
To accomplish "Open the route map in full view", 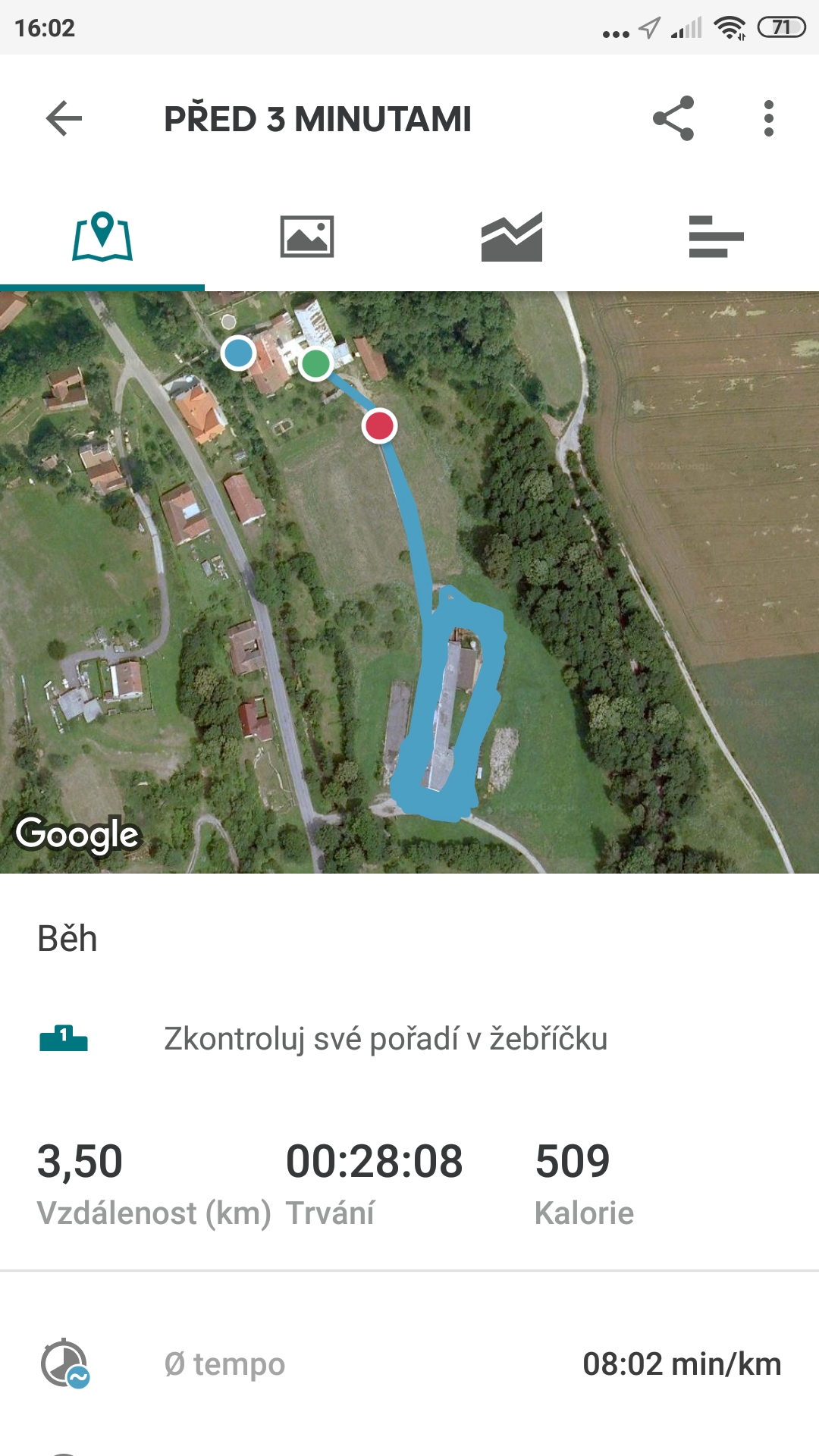I will point(409,582).
